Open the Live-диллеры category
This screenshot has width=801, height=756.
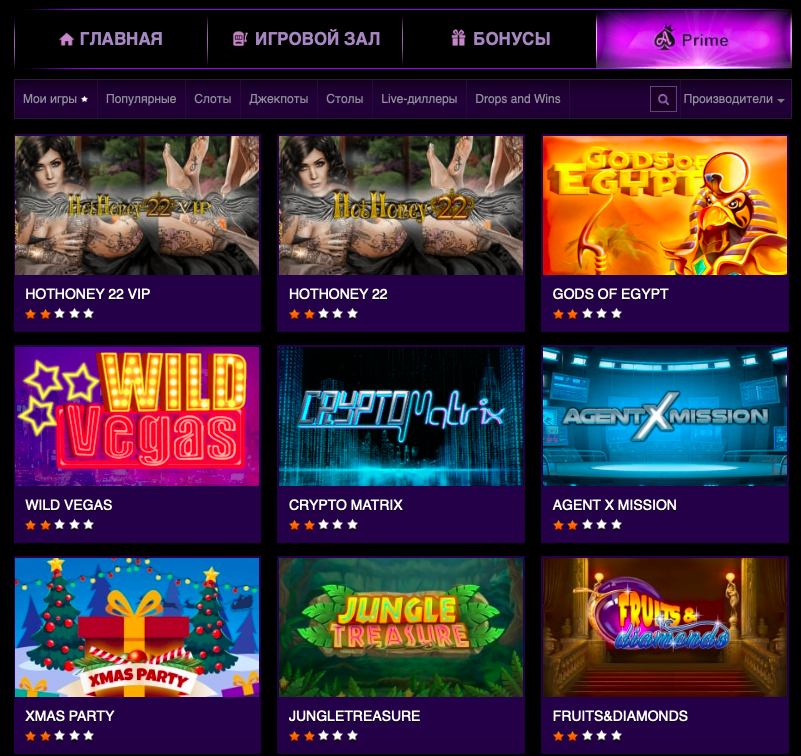pyautogui.click(x=419, y=99)
